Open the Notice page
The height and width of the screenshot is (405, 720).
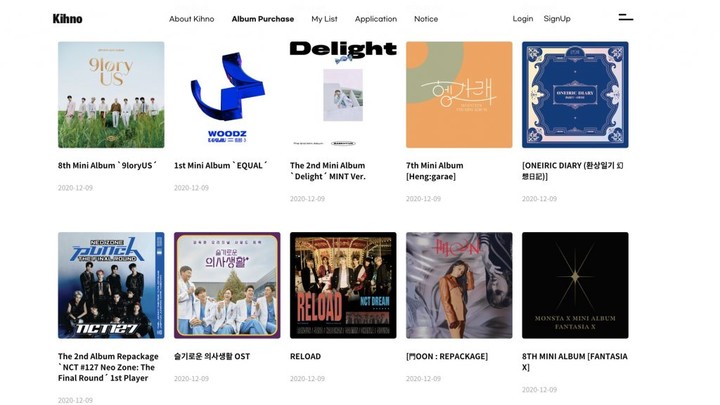pos(425,19)
